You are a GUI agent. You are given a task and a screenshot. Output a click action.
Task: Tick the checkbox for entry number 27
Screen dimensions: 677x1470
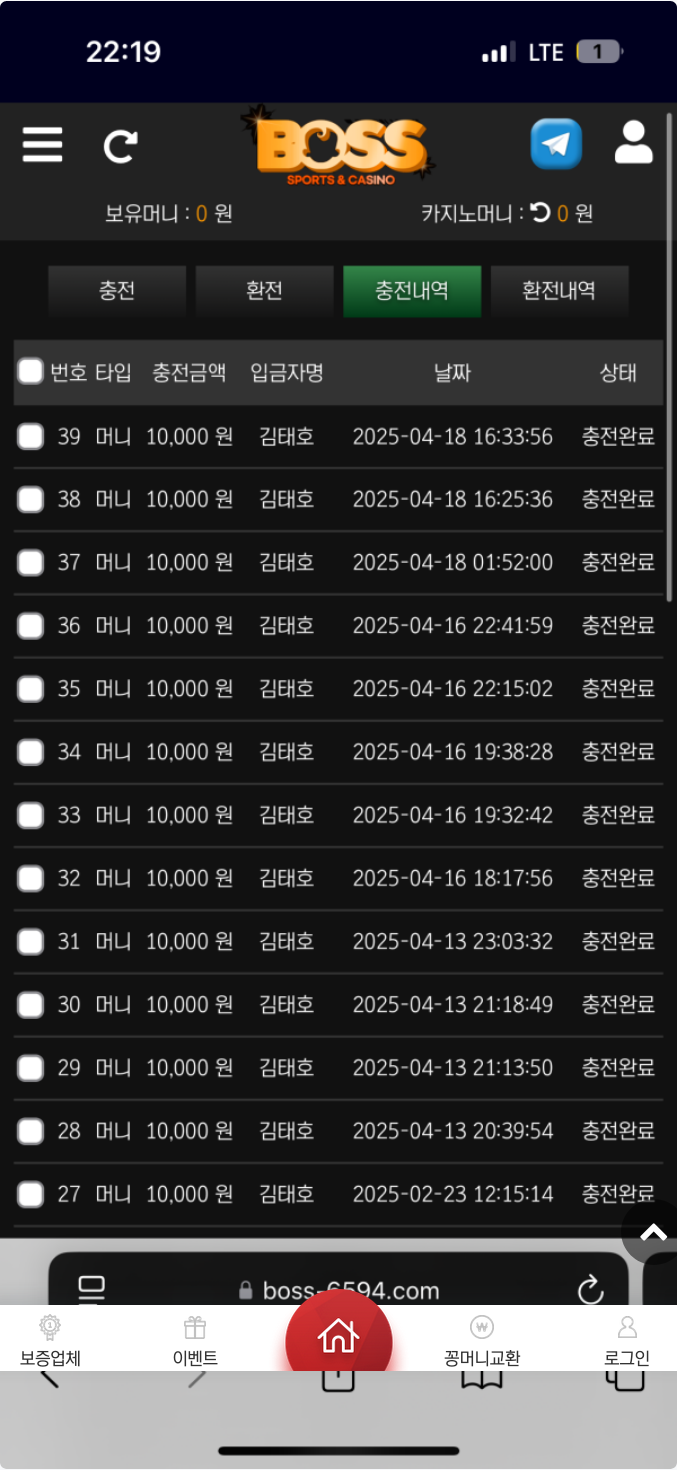point(31,1194)
